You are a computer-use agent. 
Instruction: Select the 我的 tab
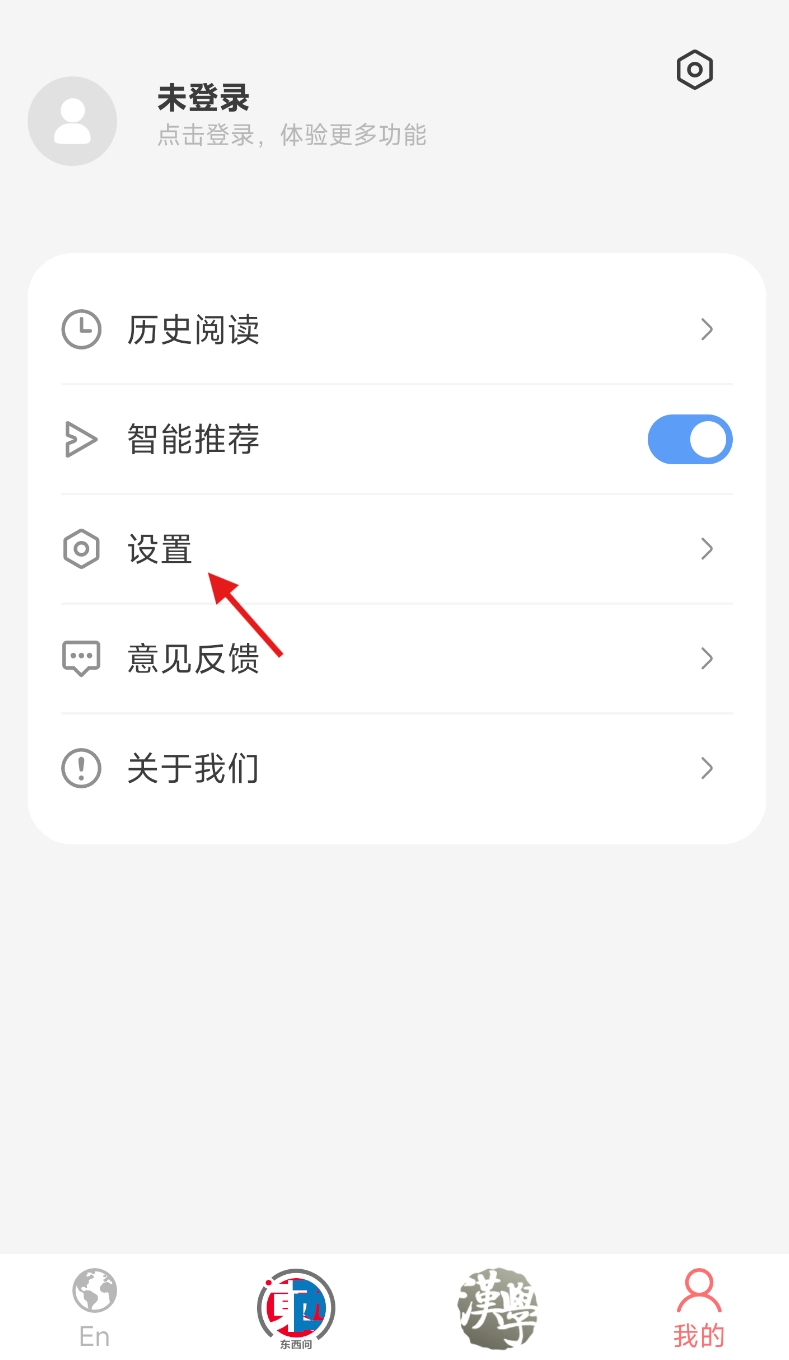698,1306
